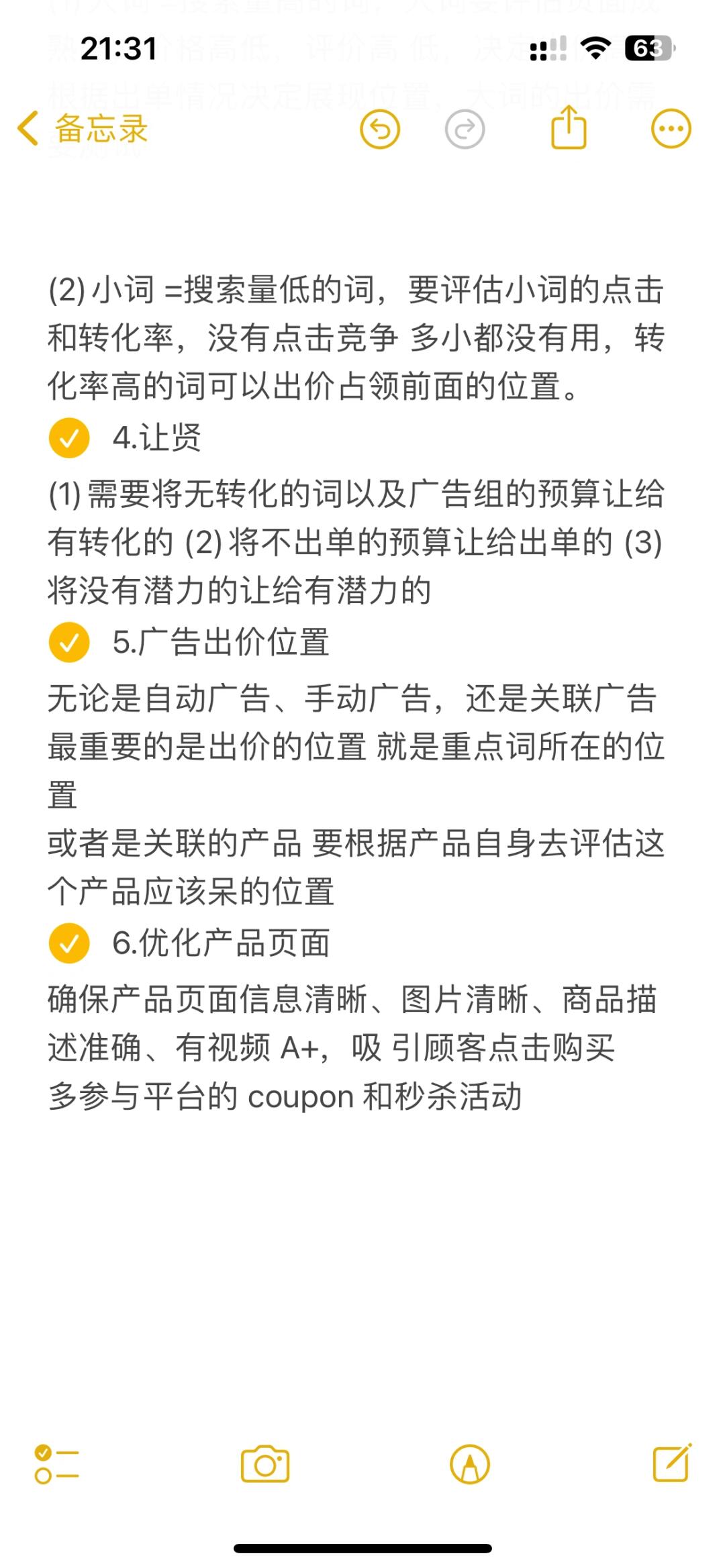The image size is (725, 1568).
Task: Redo the last undone edit
Action: (x=465, y=129)
